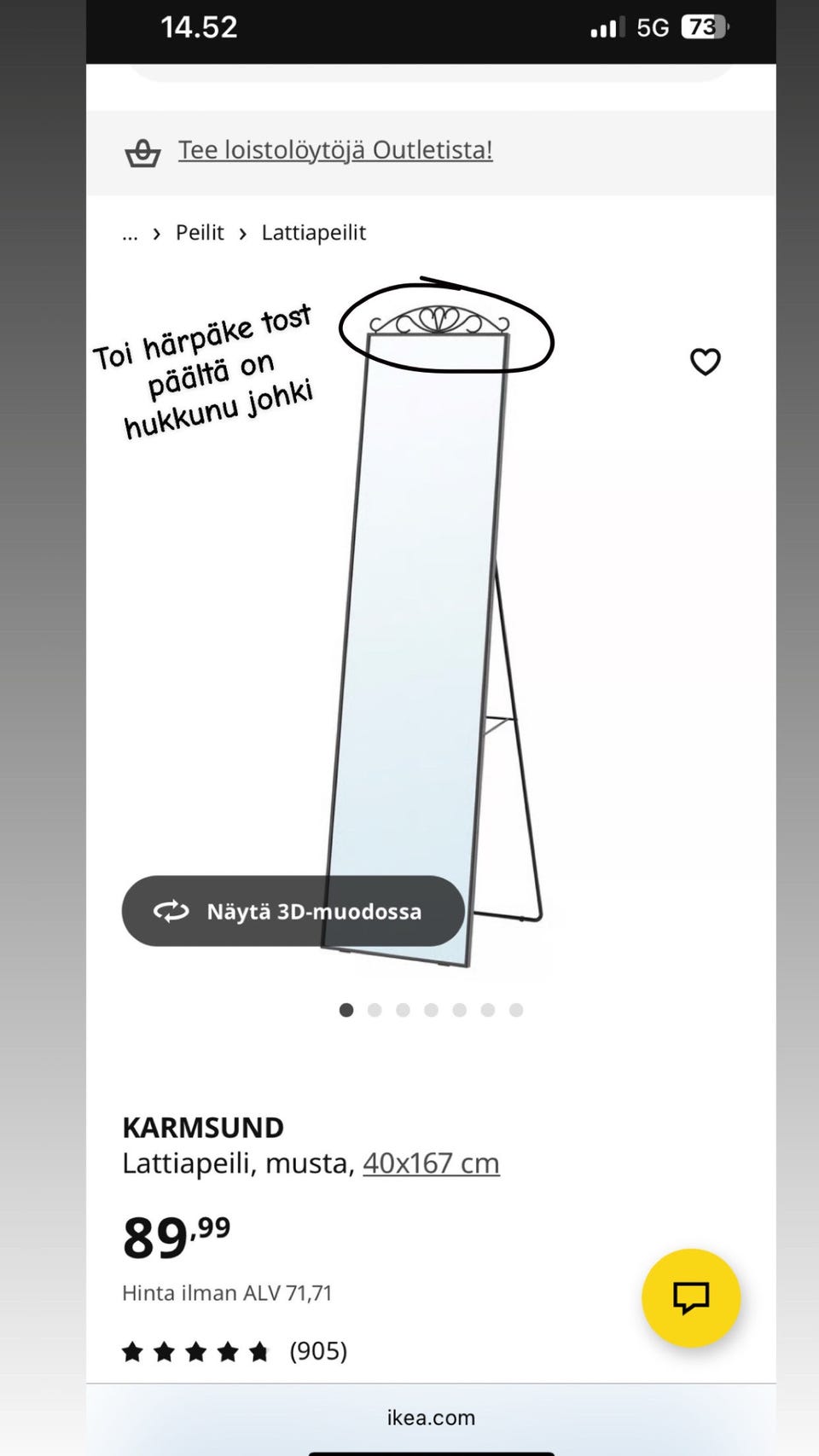Select the fourth carousel dot
The image size is (819, 1456).
tap(431, 1010)
